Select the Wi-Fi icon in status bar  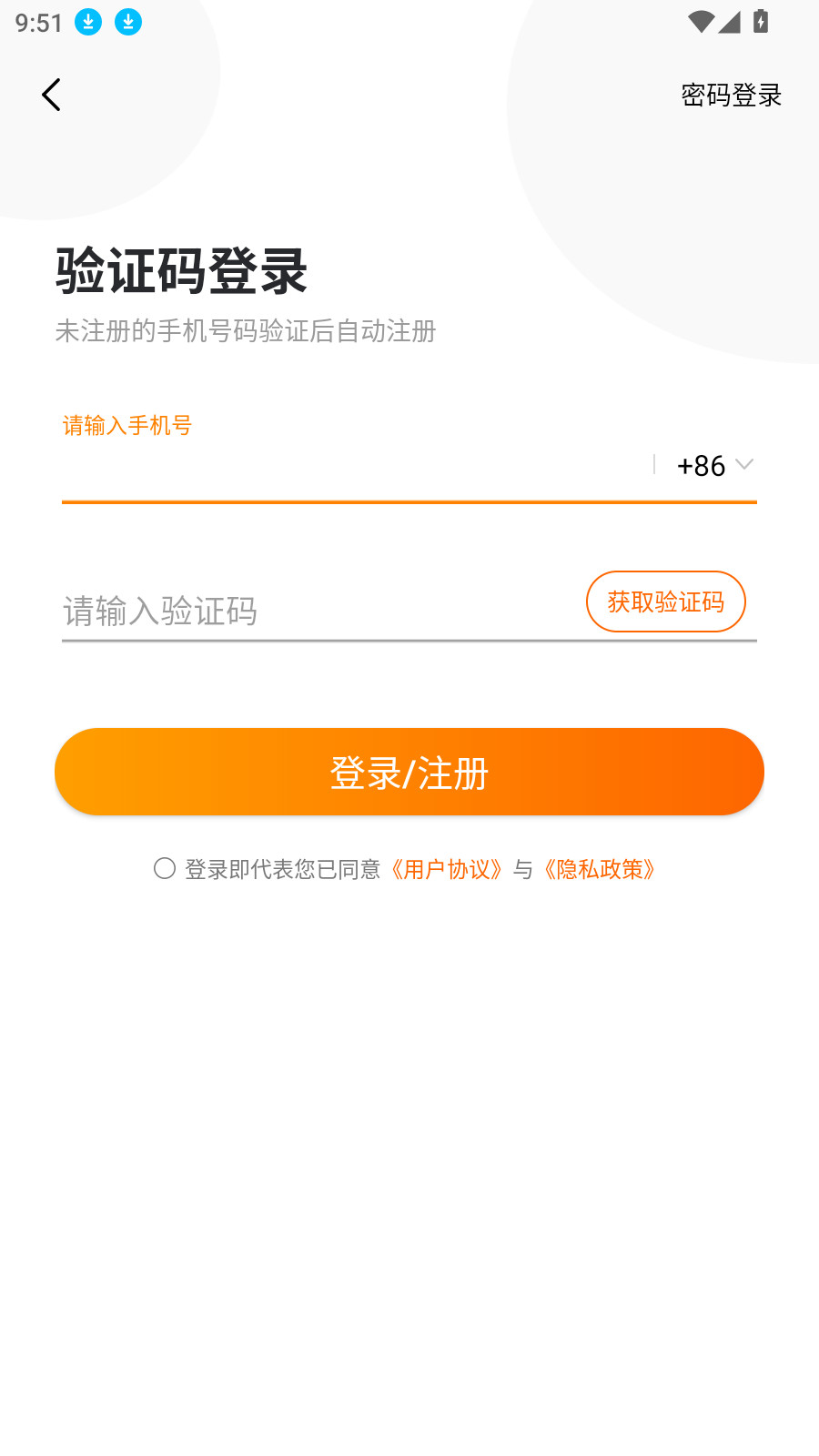(x=701, y=22)
